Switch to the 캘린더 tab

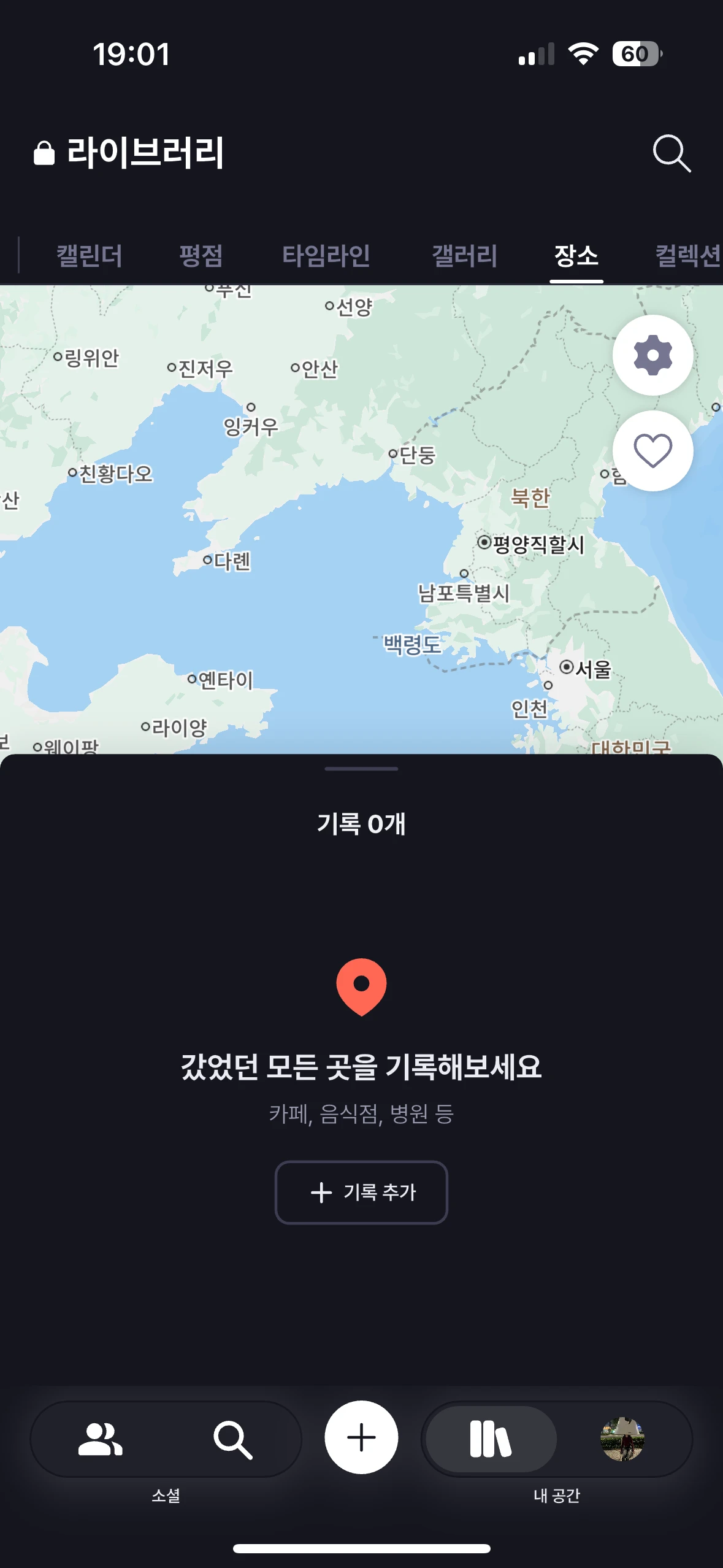coord(90,255)
